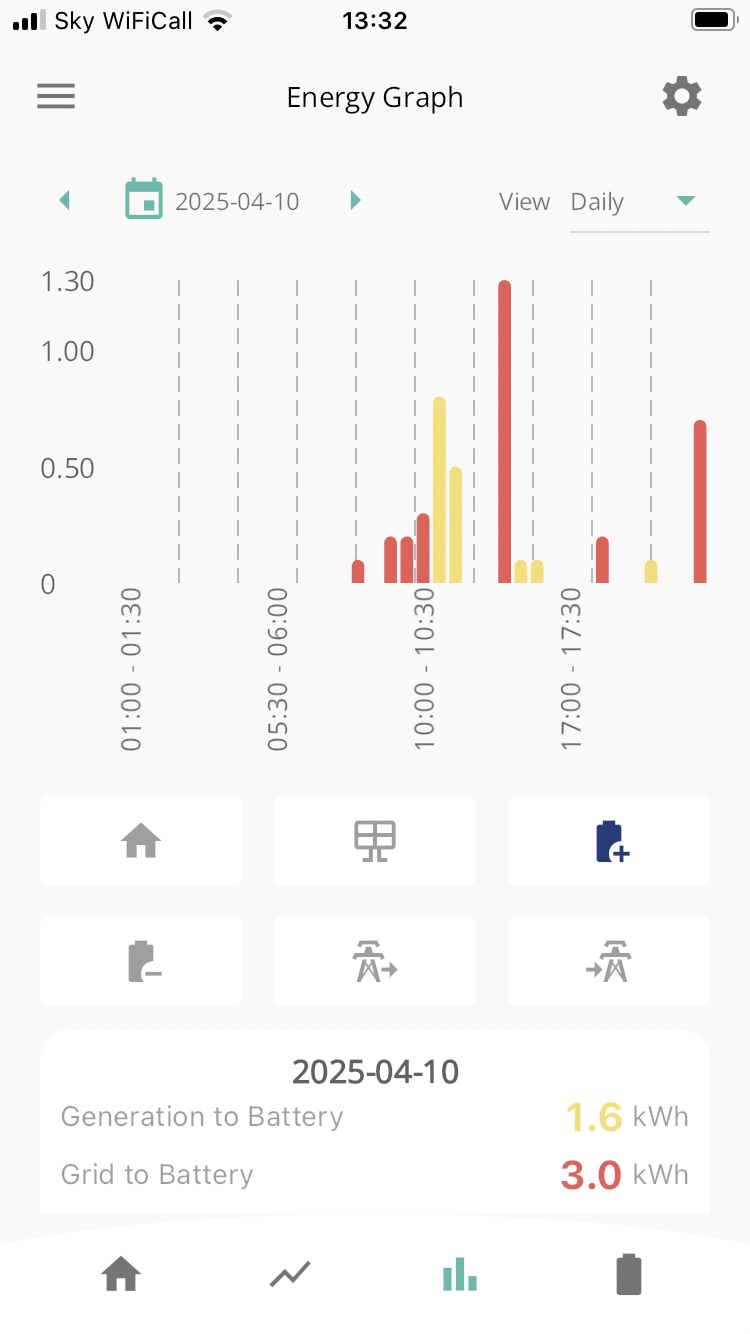
Task: Open the hamburger menu
Action: 56,96
